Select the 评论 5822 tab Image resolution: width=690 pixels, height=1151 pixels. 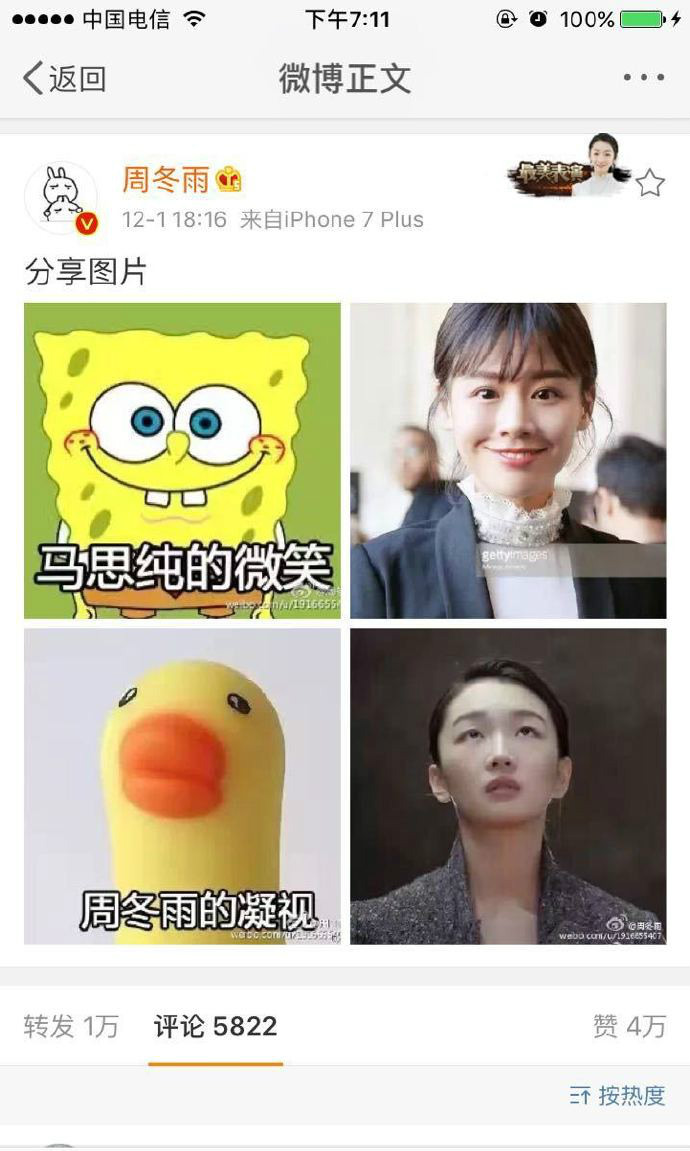pos(215,1026)
